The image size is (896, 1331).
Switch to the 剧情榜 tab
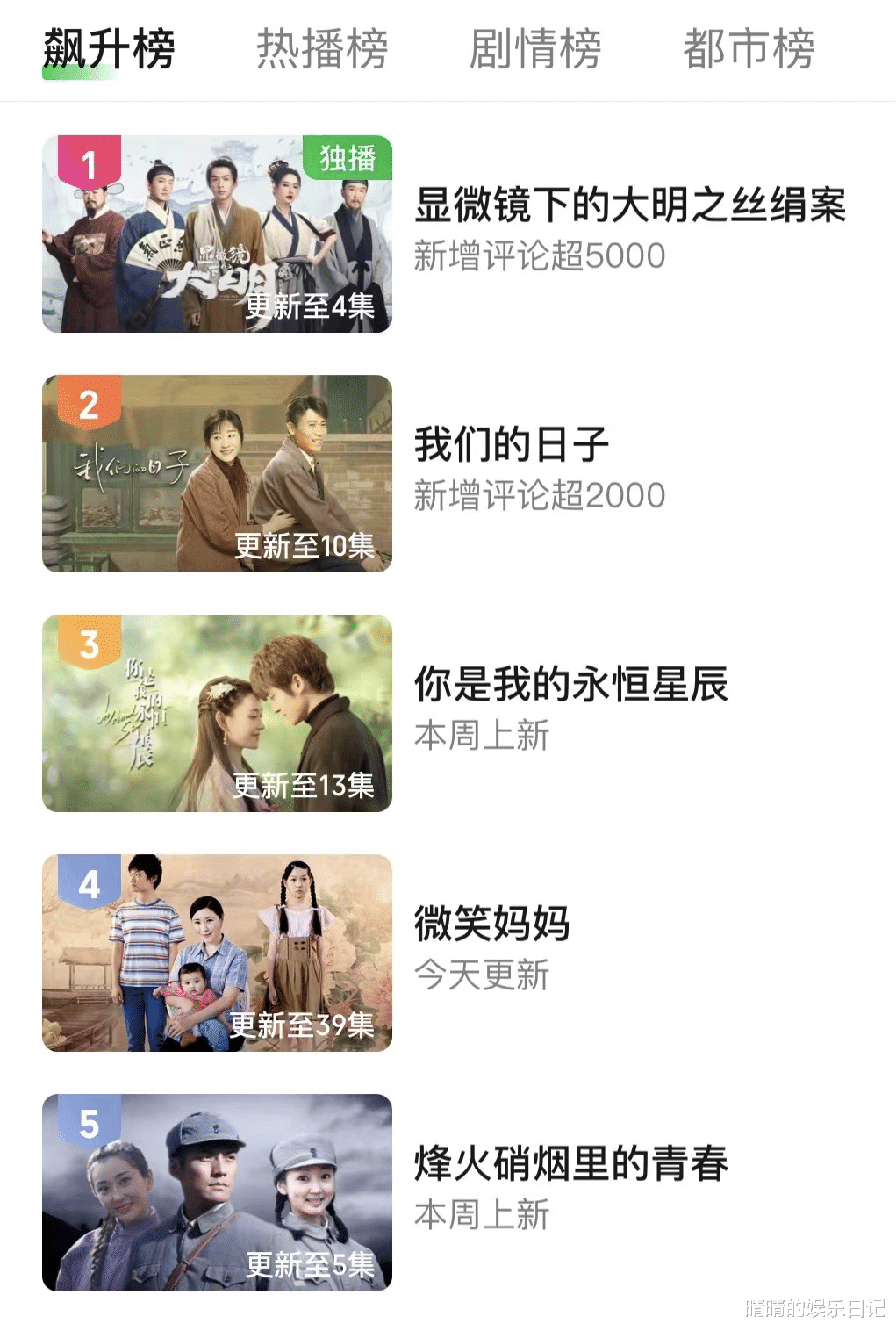535,49
